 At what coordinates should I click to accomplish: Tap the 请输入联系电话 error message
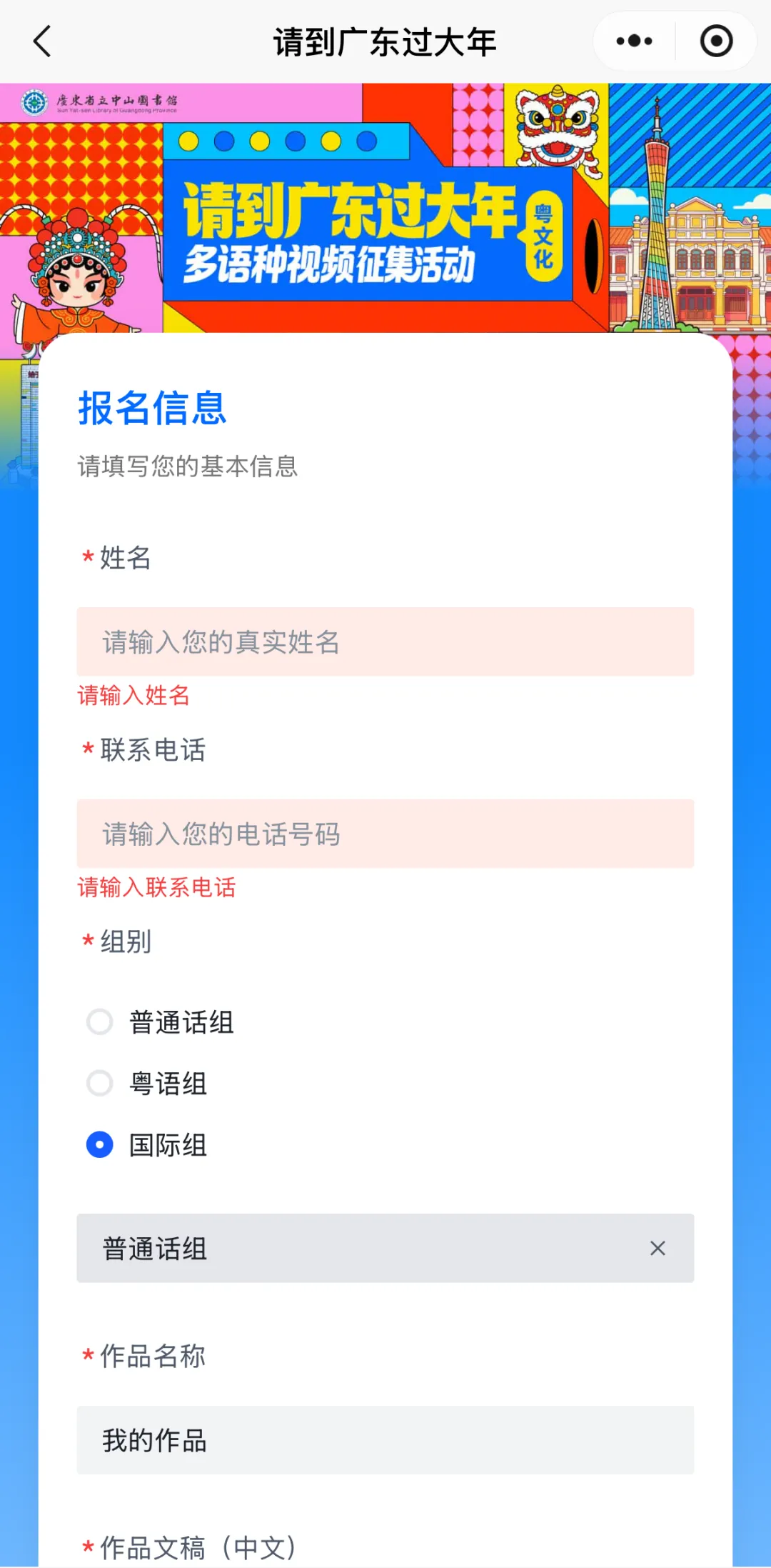tap(156, 888)
